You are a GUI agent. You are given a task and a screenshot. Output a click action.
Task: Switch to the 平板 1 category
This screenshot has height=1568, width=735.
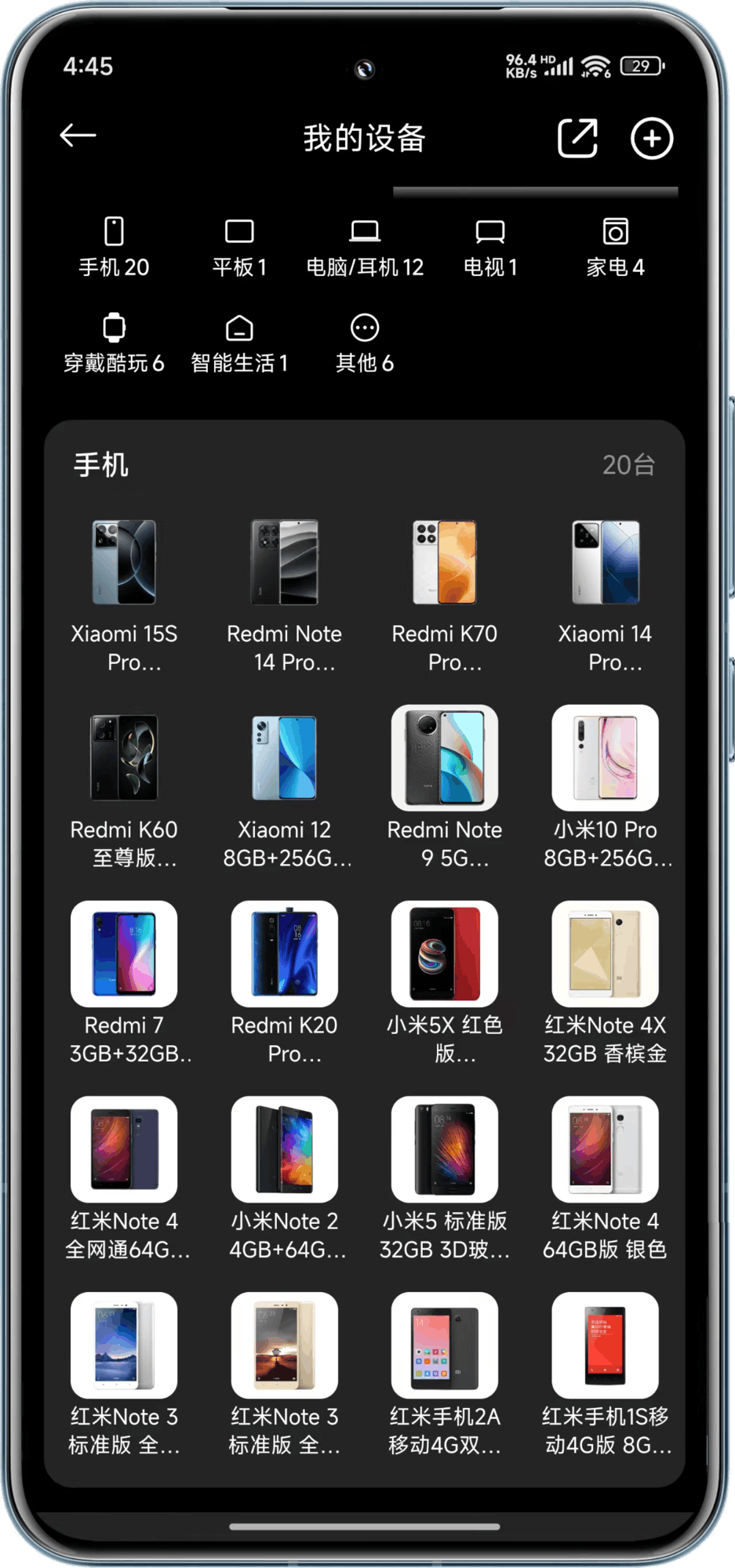coord(239,248)
